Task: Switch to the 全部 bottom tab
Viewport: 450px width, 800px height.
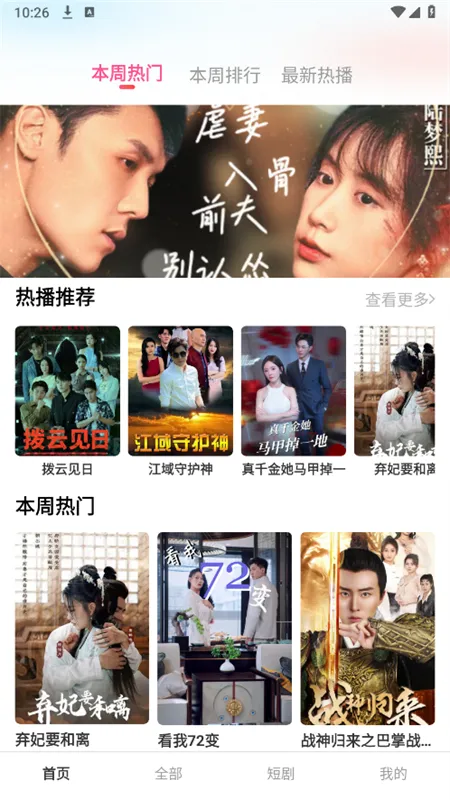Action: 168,773
